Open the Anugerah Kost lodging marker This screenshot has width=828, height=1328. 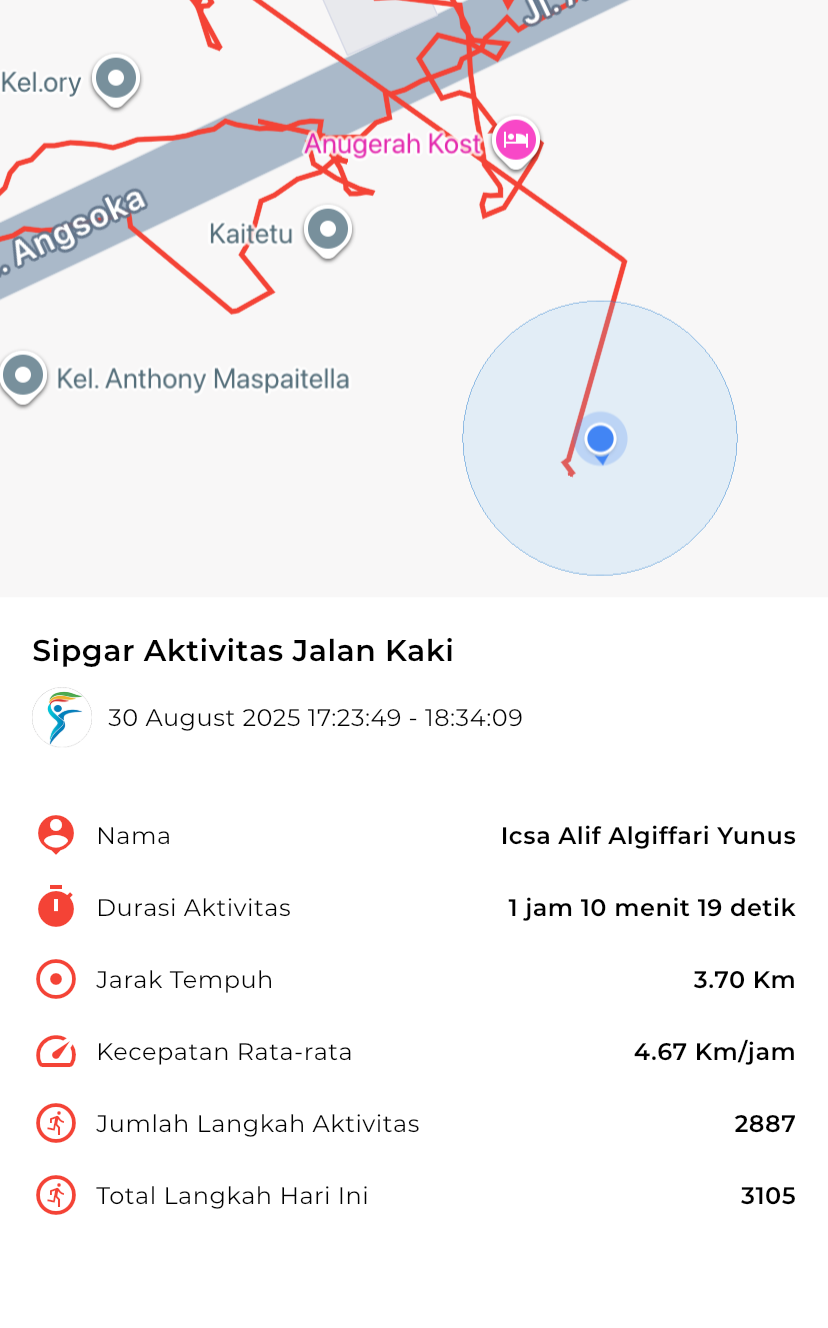tap(515, 140)
